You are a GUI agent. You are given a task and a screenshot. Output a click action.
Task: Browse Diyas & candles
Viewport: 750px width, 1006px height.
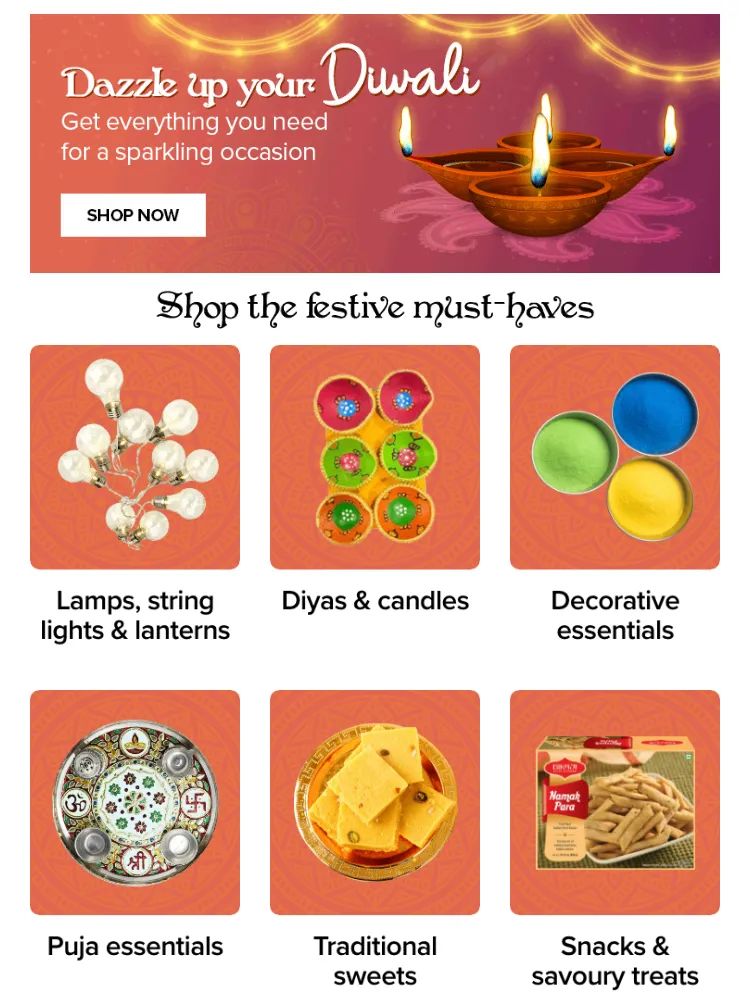coord(375,457)
